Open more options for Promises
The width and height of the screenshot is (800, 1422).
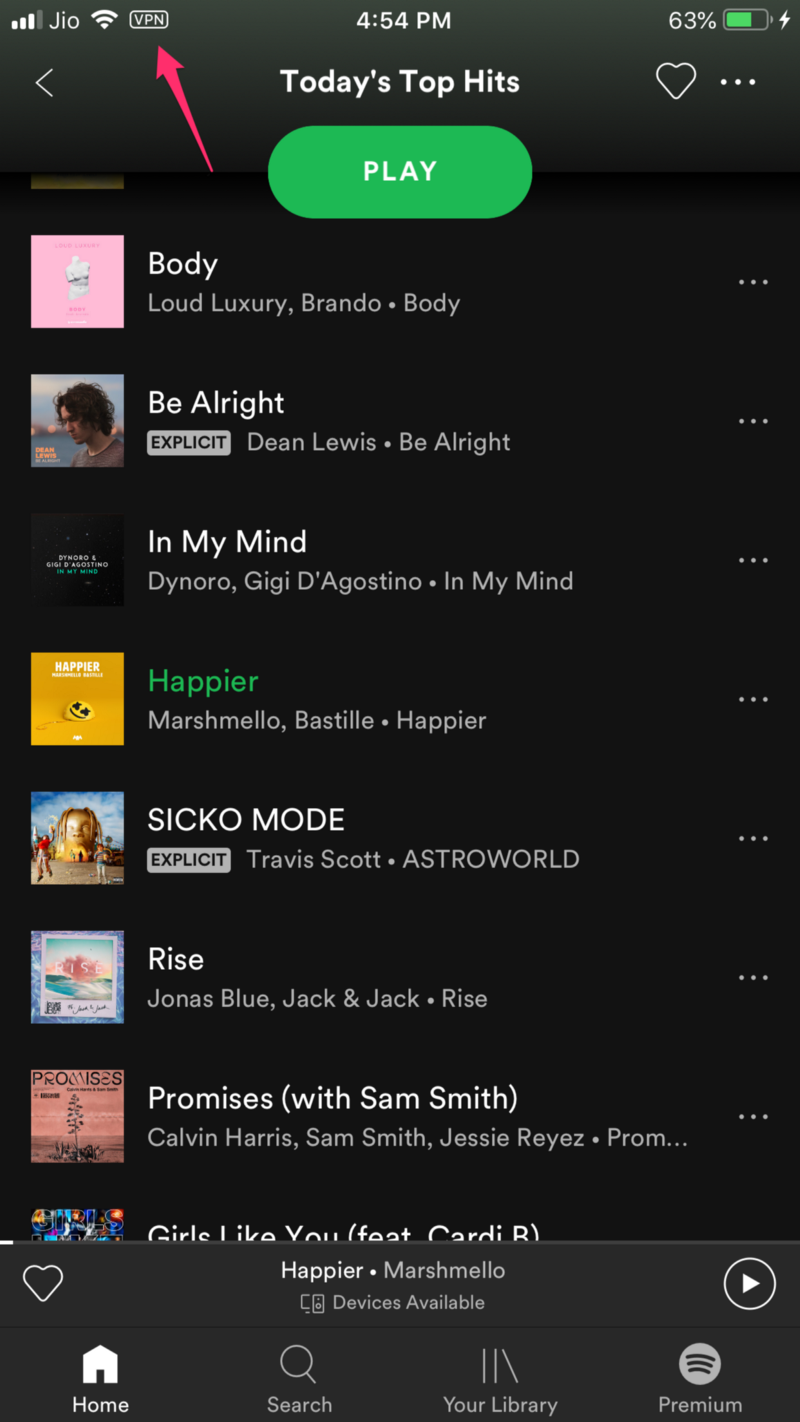click(752, 1116)
